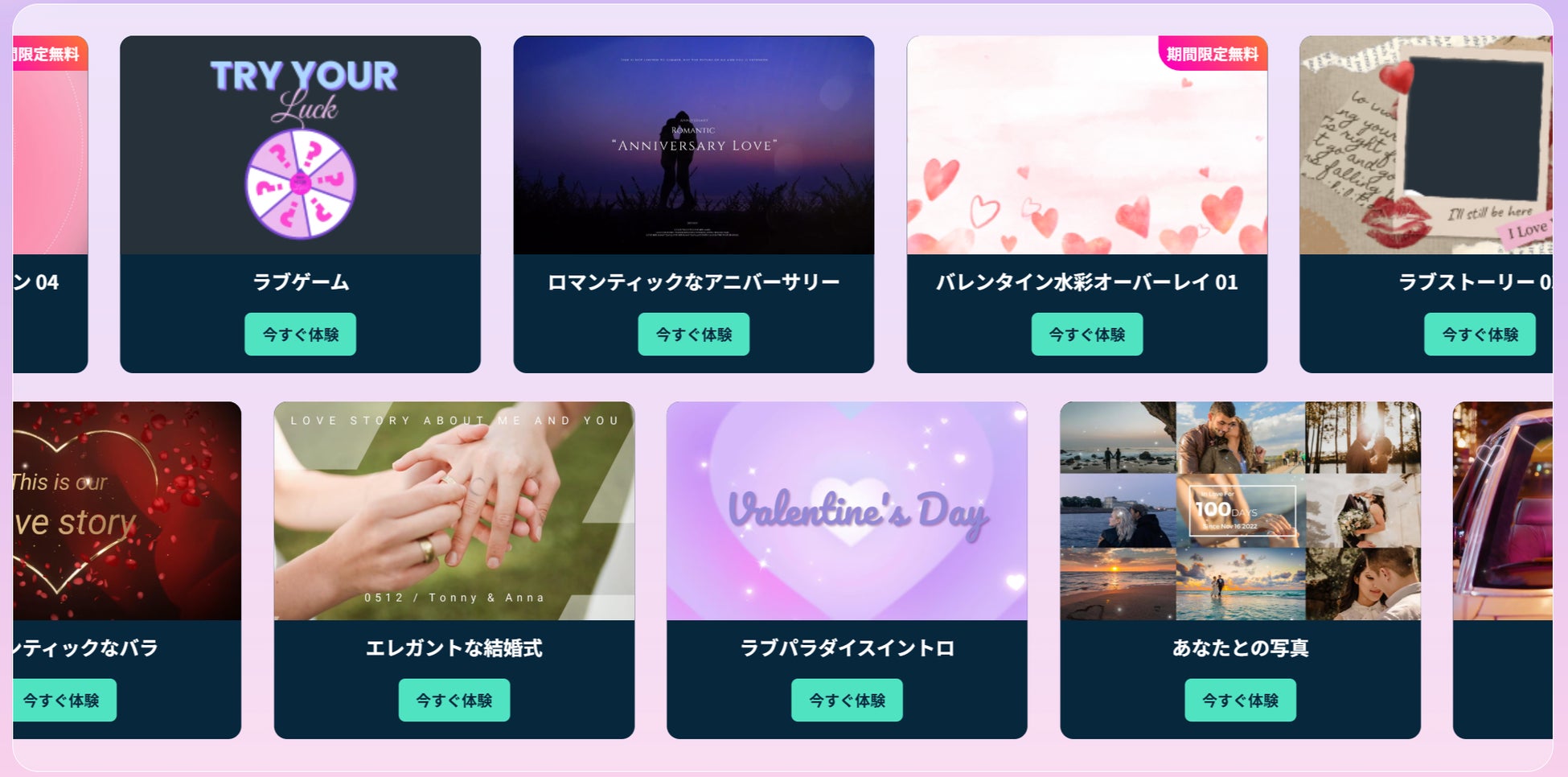The image size is (1568, 777).
Task: Open the Try Your Luck wheel thumbnail
Action: pos(300,146)
